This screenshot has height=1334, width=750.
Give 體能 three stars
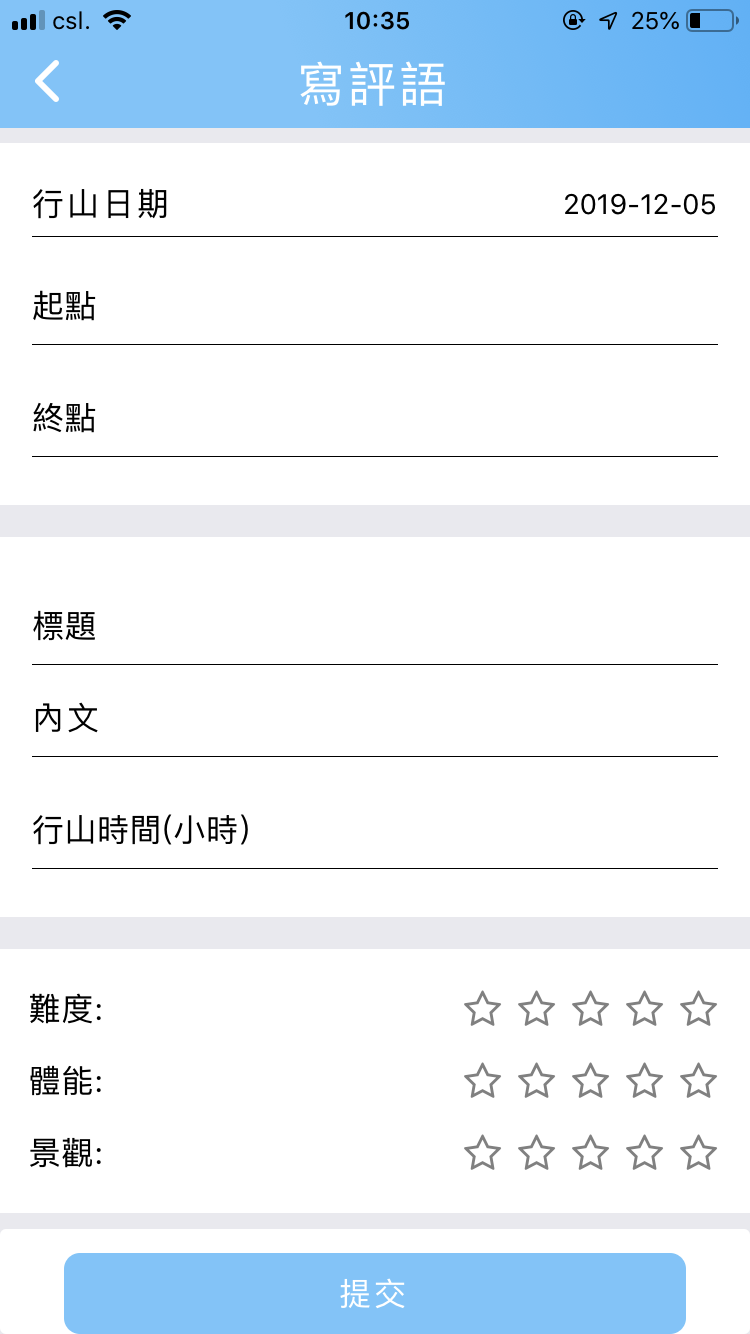(590, 1081)
